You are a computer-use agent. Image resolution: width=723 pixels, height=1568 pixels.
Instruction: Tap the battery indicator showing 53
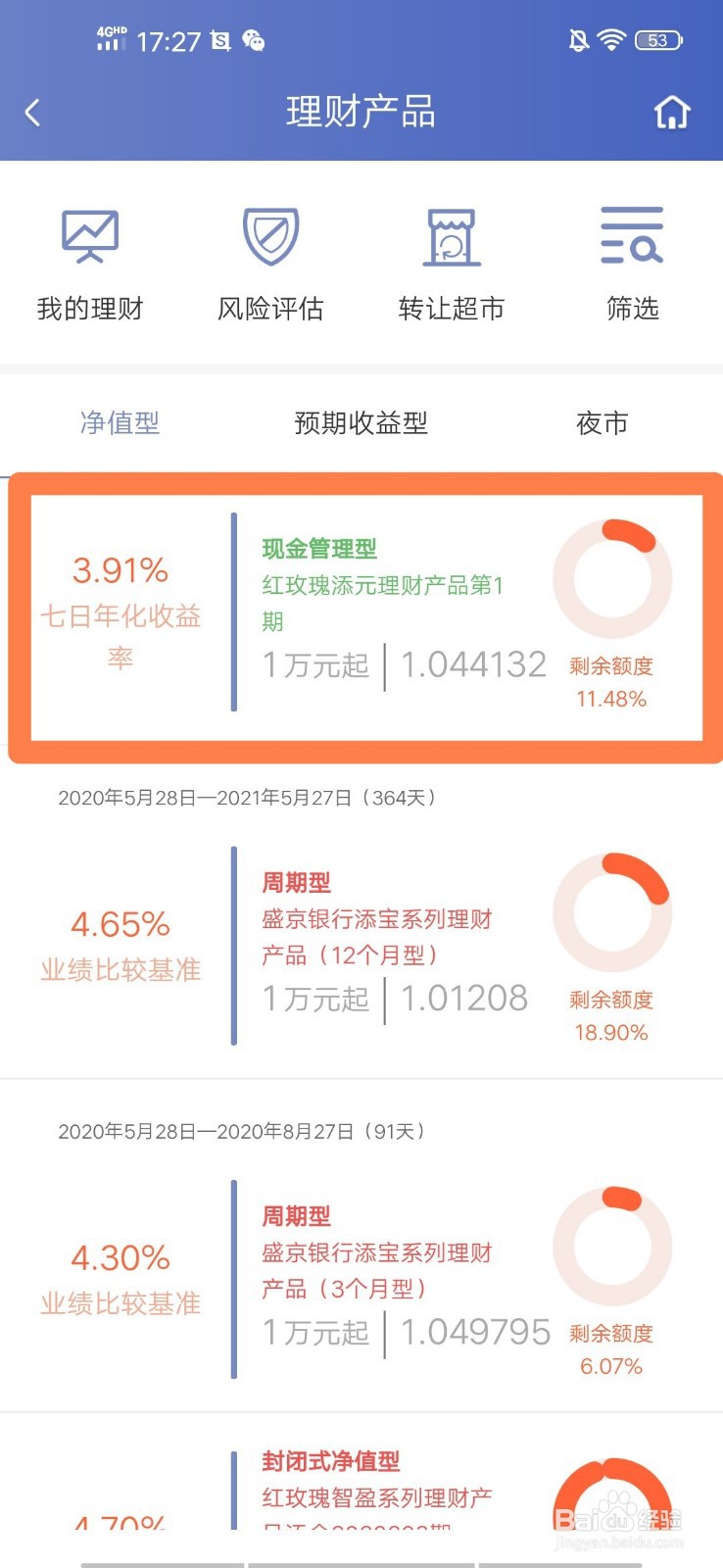[658, 40]
